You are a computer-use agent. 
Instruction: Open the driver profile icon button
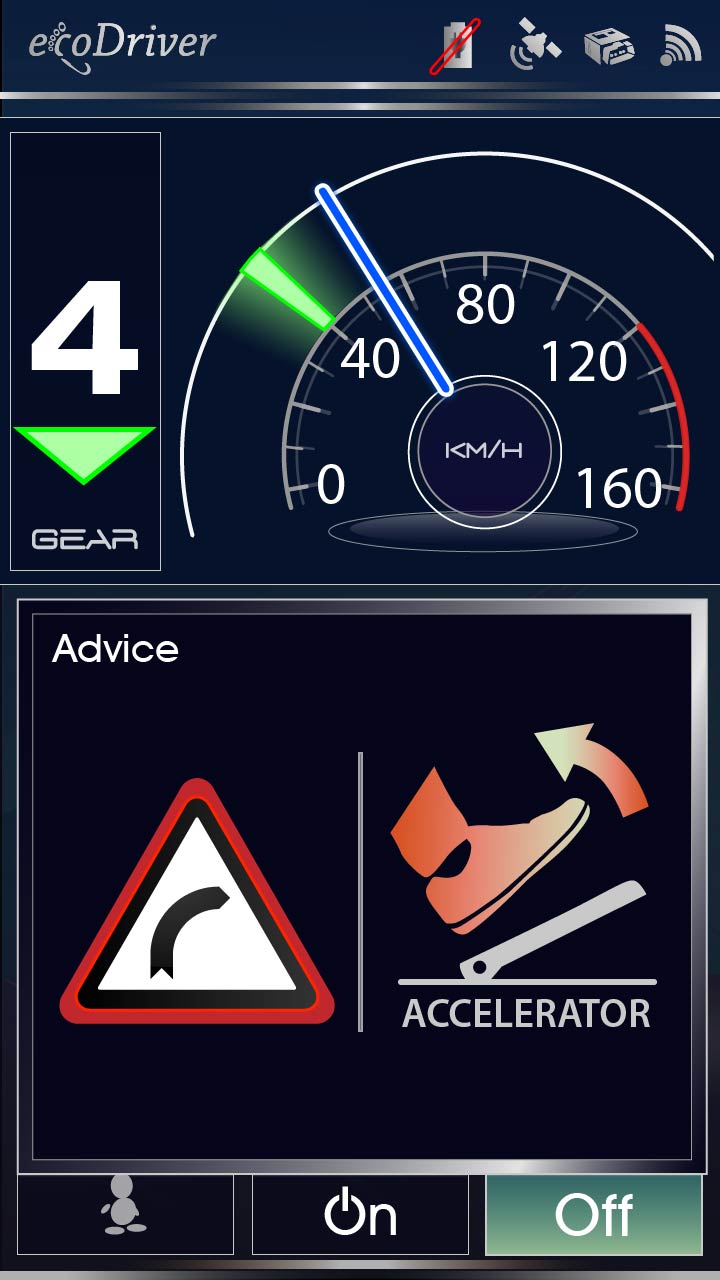126,1215
